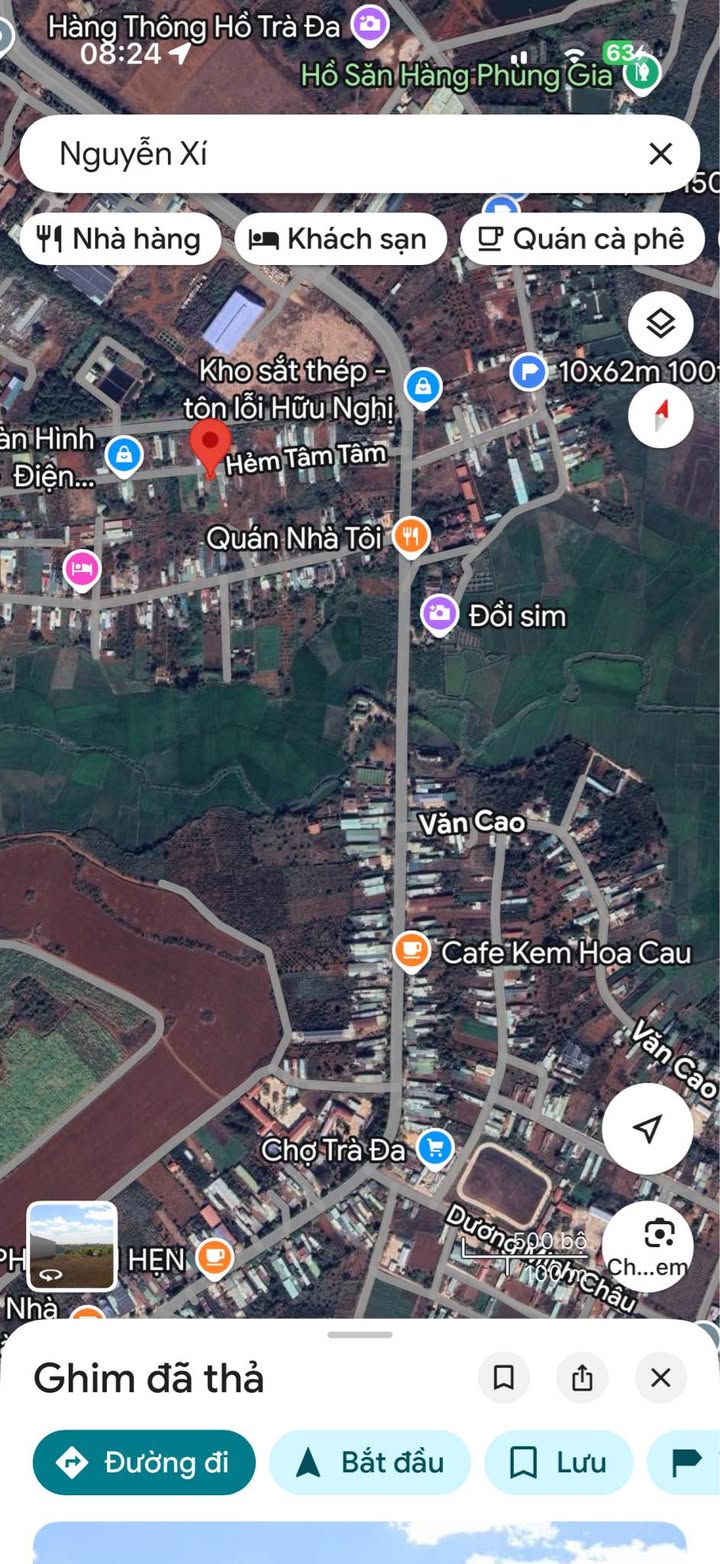This screenshot has width=720, height=1564.
Task: Filter by Nhà hàng chip
Action: click(x=120, y=239)
